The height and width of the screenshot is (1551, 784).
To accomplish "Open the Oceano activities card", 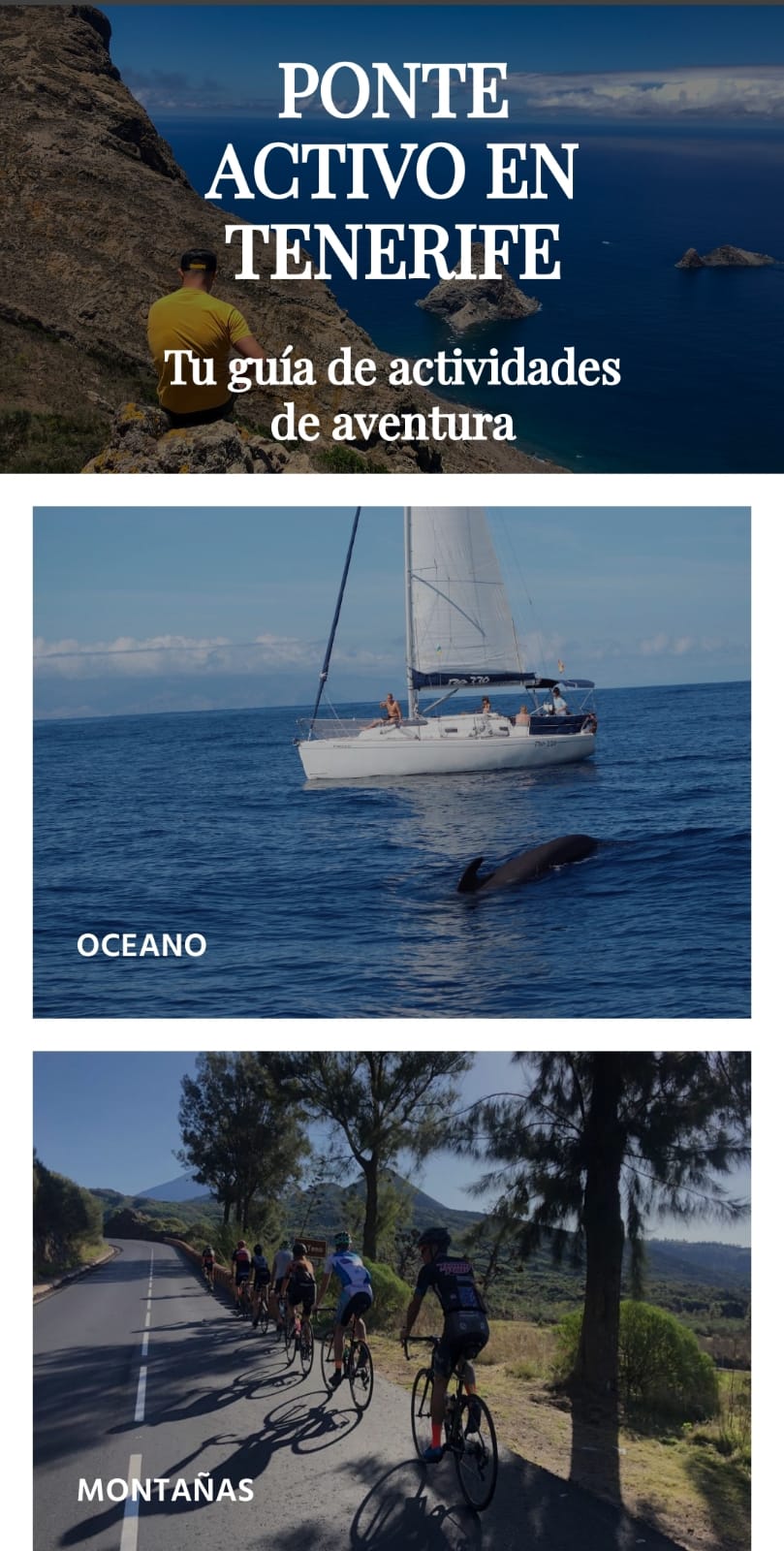I will click(392, 762).
